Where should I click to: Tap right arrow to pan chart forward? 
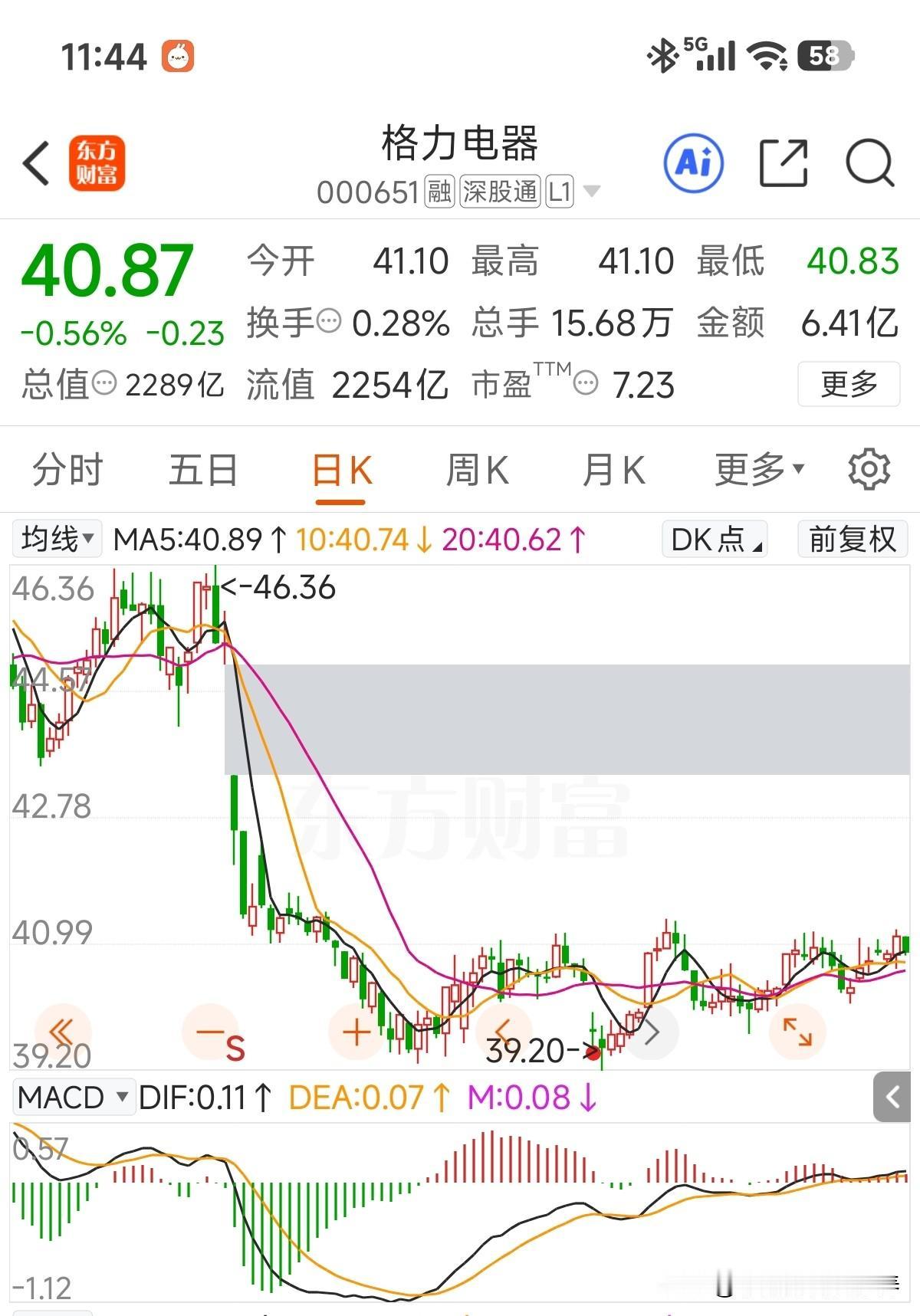coord(652,1032)
